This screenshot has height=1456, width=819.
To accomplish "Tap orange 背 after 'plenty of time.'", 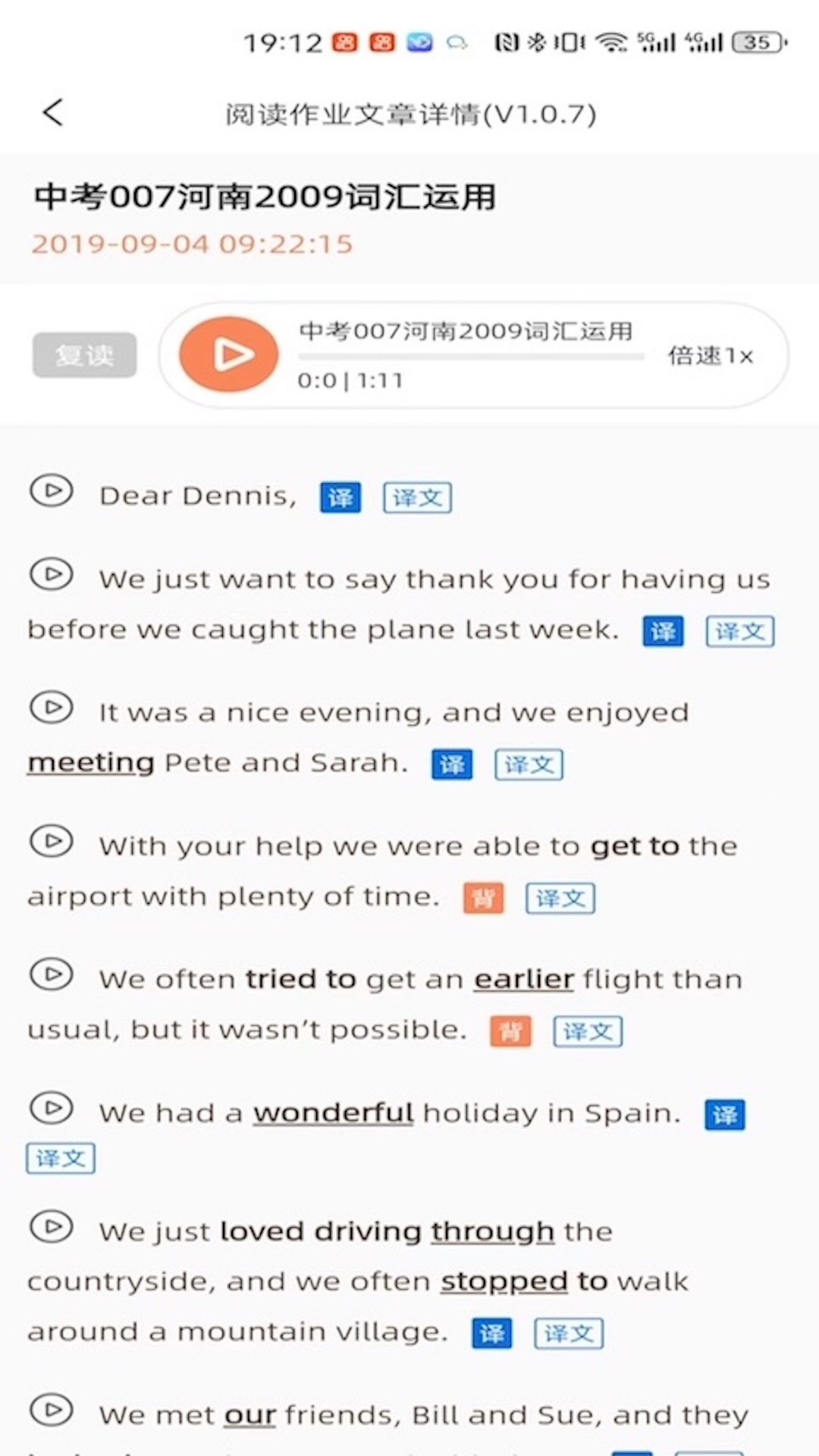I will (484, 898).
